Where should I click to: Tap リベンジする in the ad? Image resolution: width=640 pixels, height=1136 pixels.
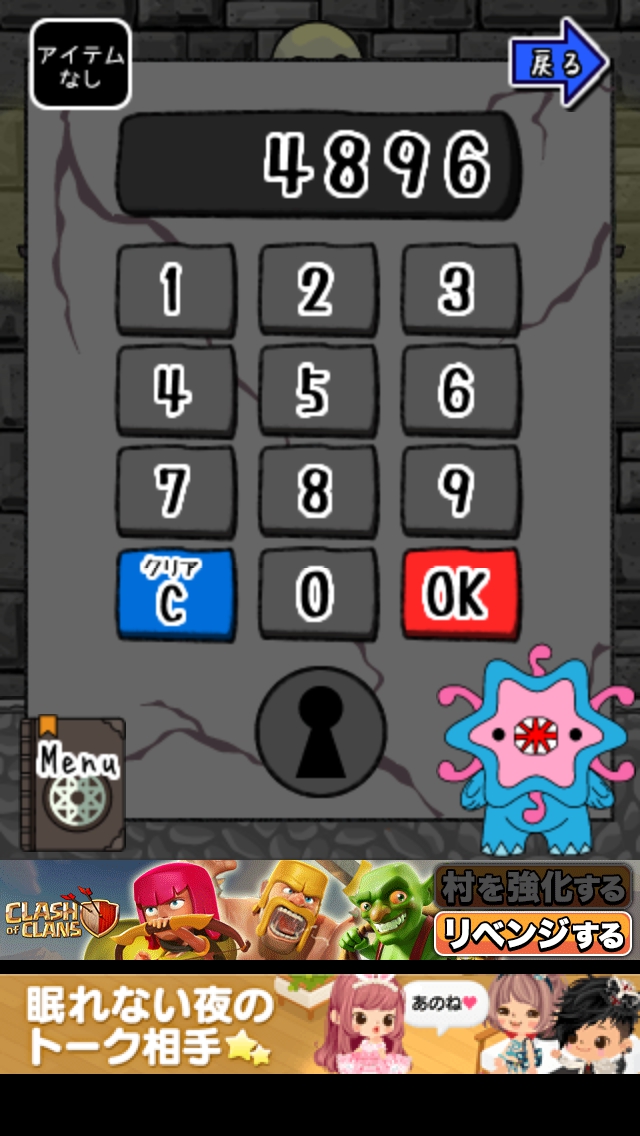[x=534, y=934]
